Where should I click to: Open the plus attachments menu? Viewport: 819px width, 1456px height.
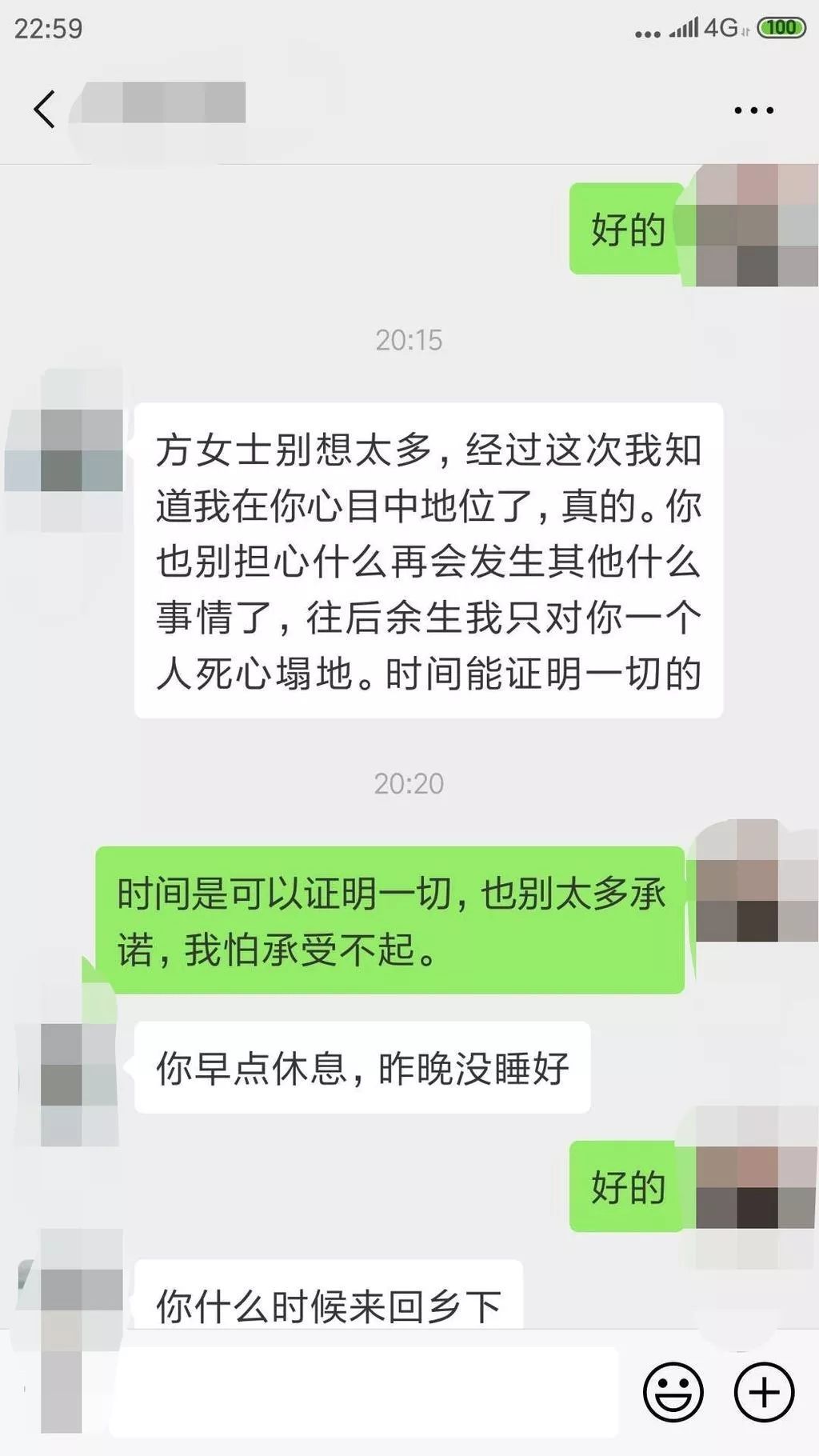pos(764,1392)
